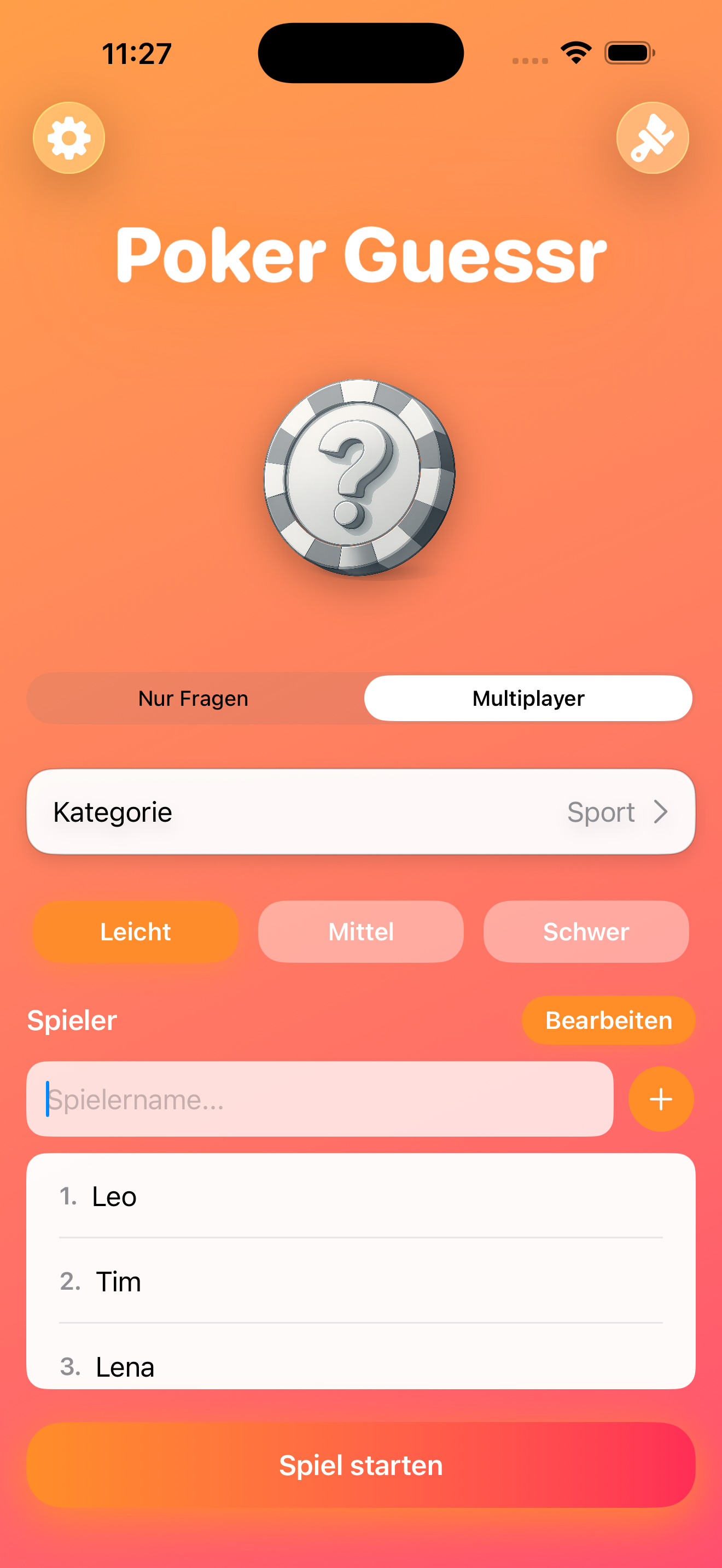Click the Wi-Fi icon in the status bar

(x=575, y=54)
